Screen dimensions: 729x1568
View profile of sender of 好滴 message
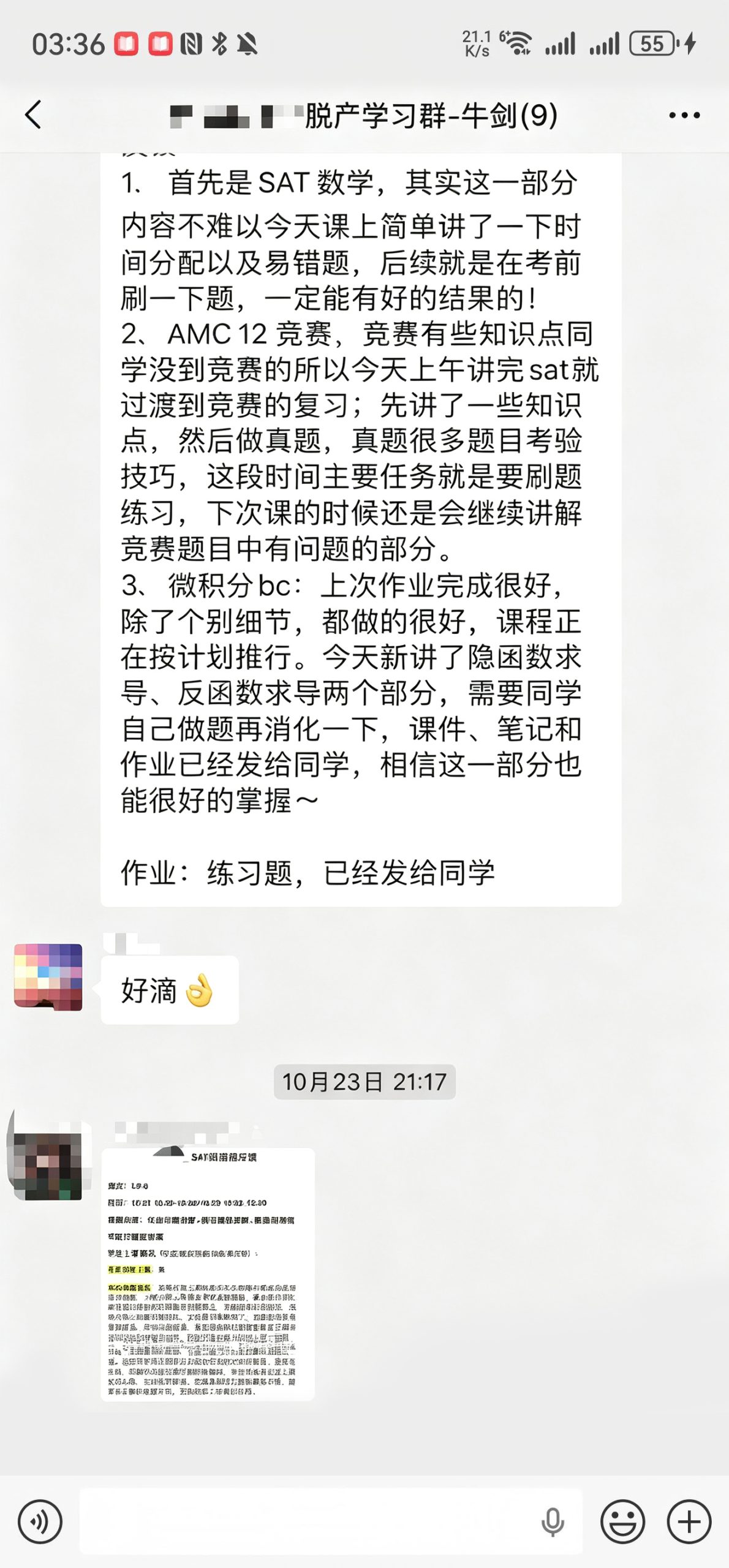48,977
